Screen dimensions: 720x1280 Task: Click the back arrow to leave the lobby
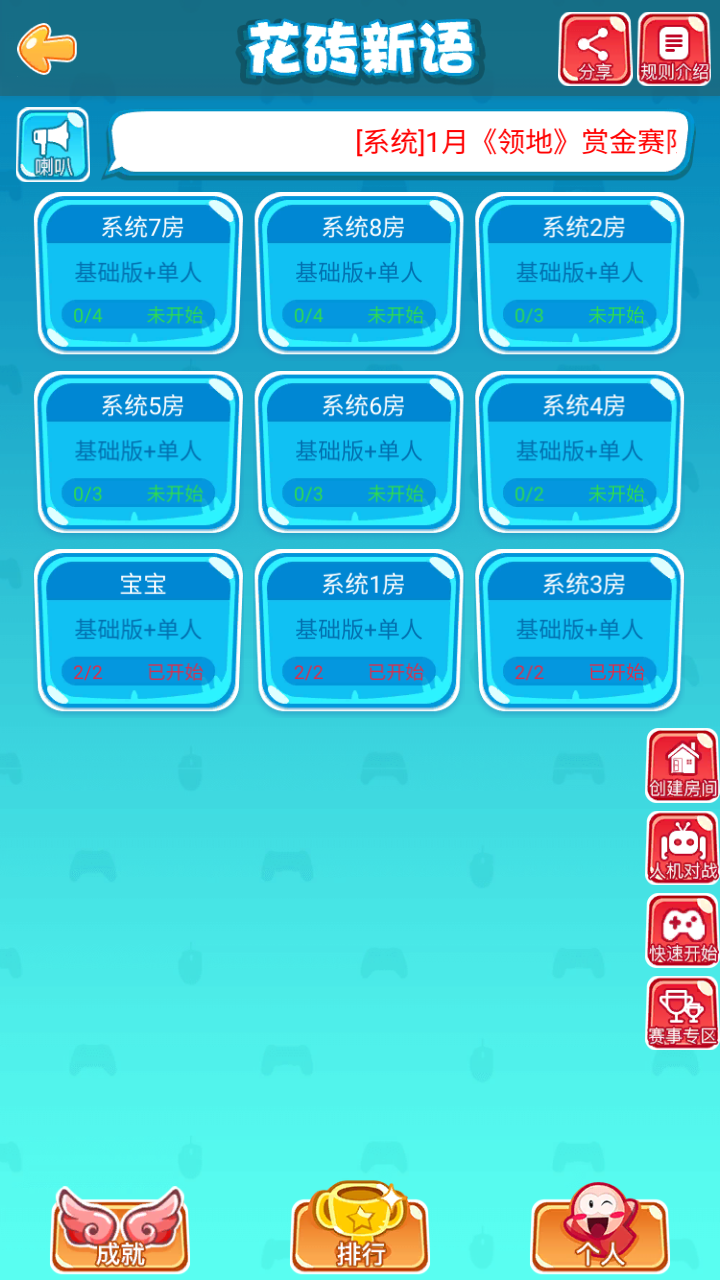pos(44,47)
